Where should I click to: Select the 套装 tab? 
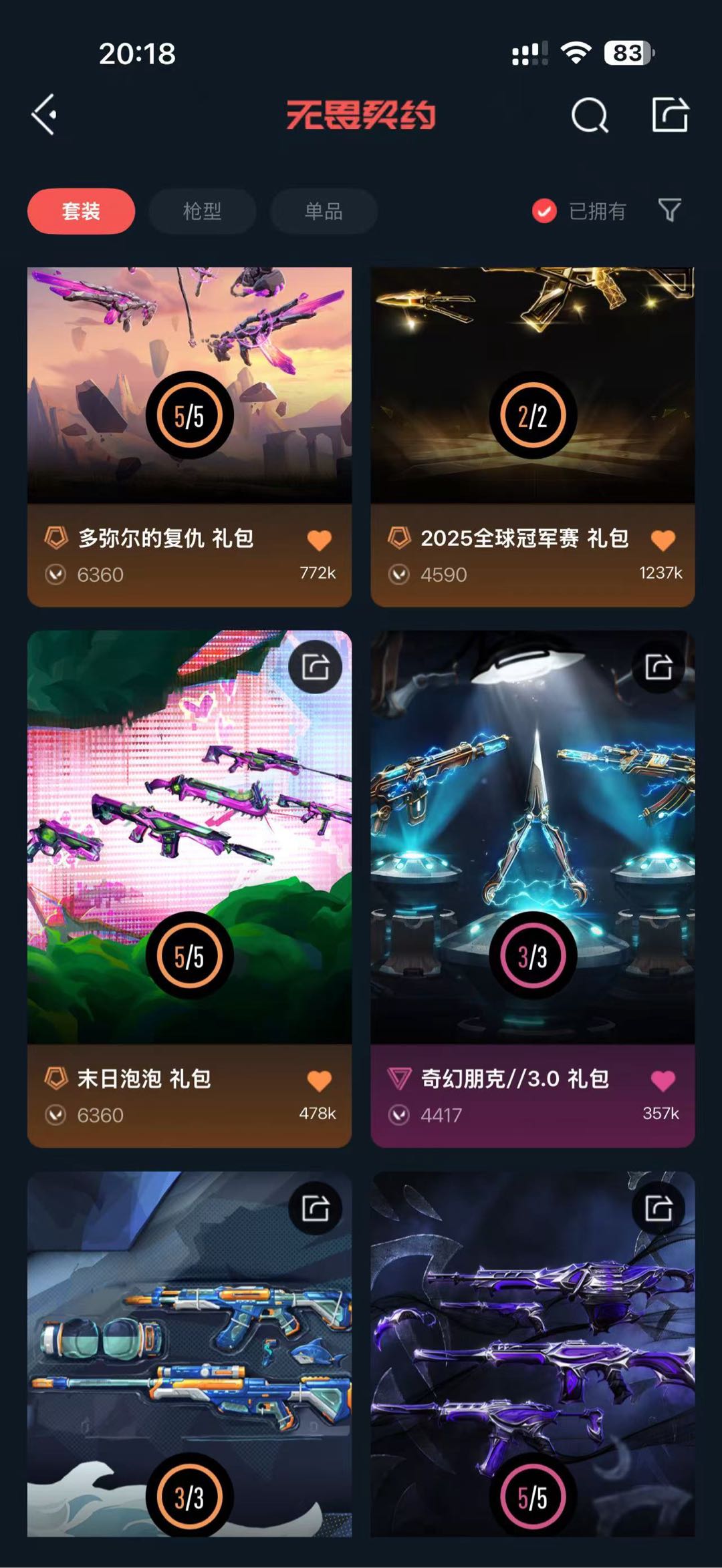click(x=81, y=211)
